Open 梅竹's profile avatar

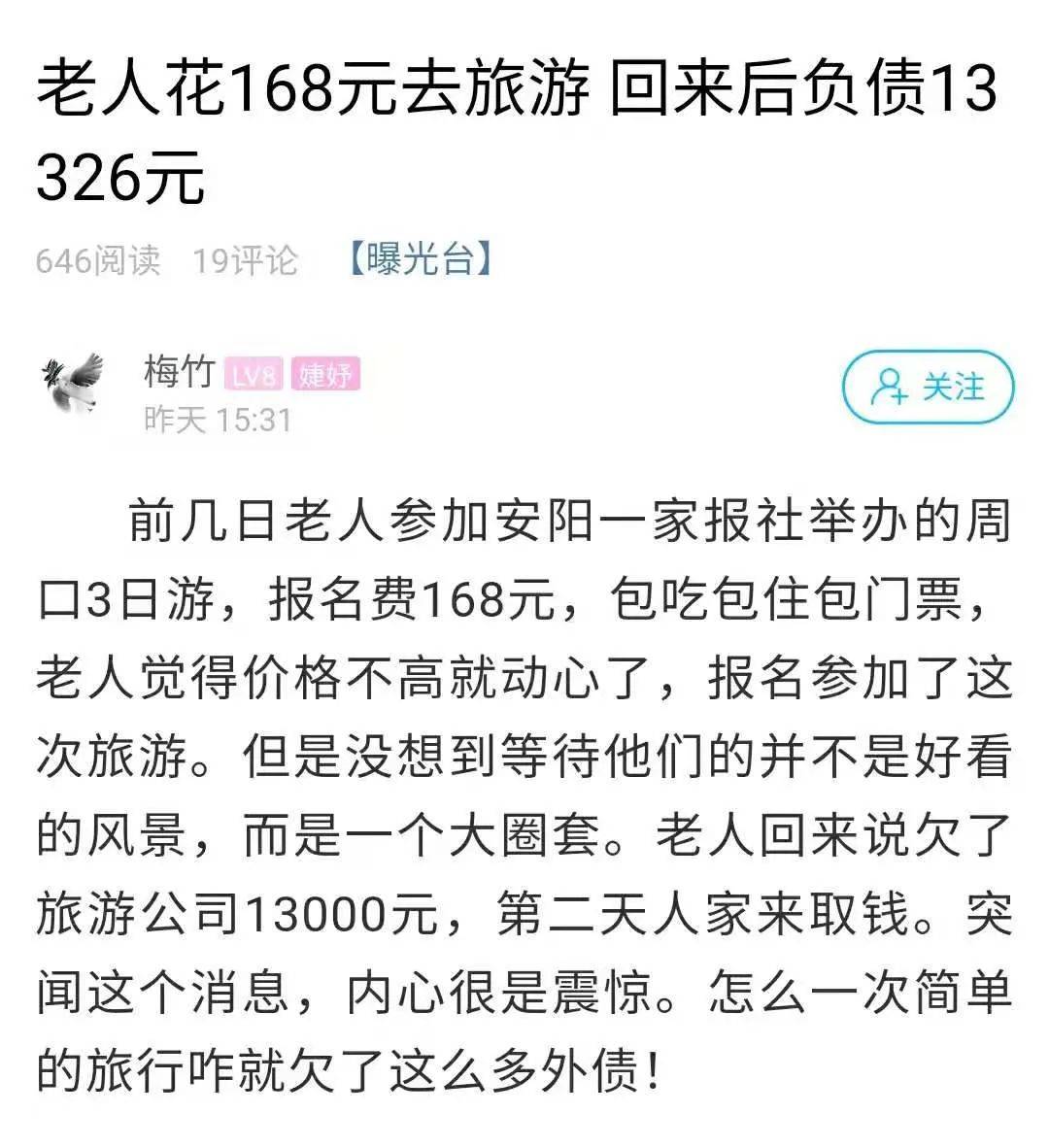[x=73, y=384]
